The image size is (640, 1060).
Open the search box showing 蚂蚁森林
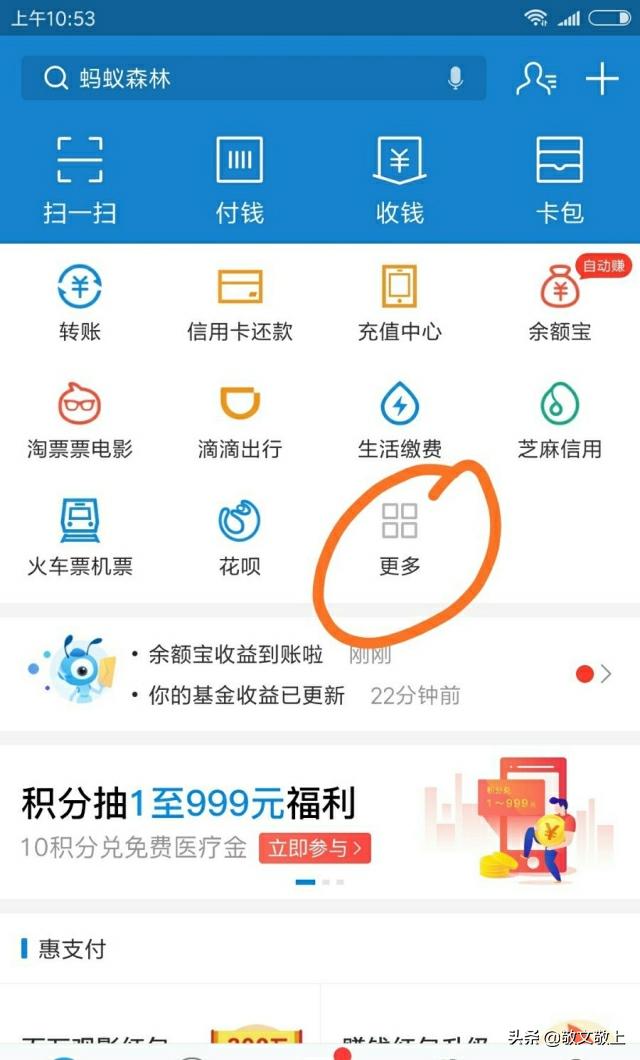(x=240, y=78)
